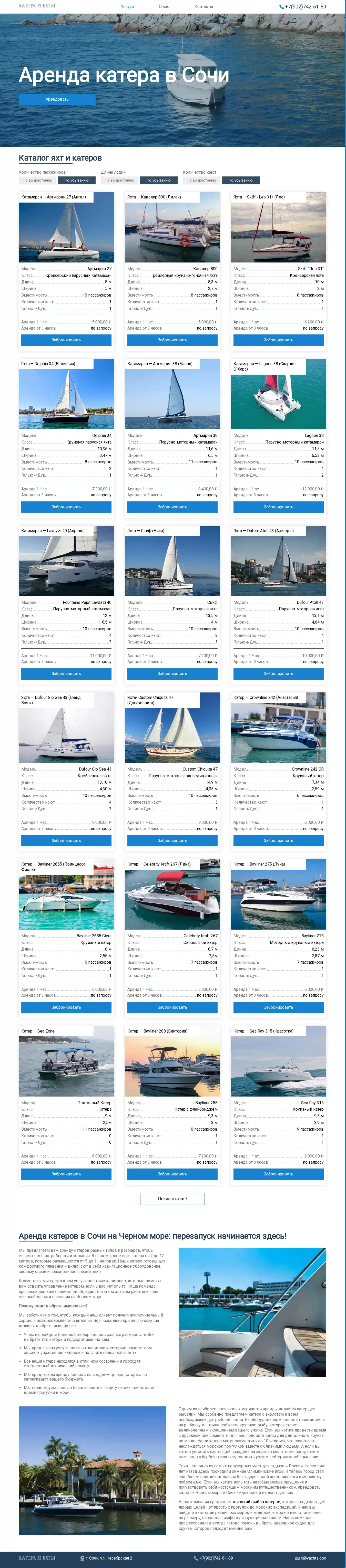
Task: Tap the Арендовать button on the banner
Action: (x=57, y=99)
